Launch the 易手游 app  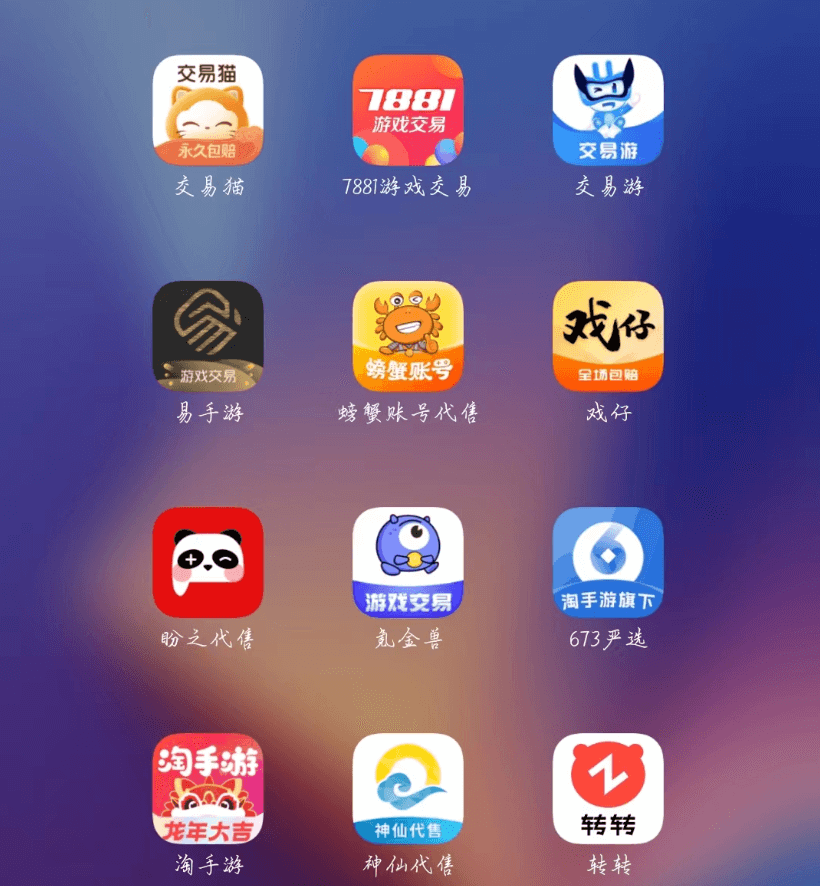point(208,336)
